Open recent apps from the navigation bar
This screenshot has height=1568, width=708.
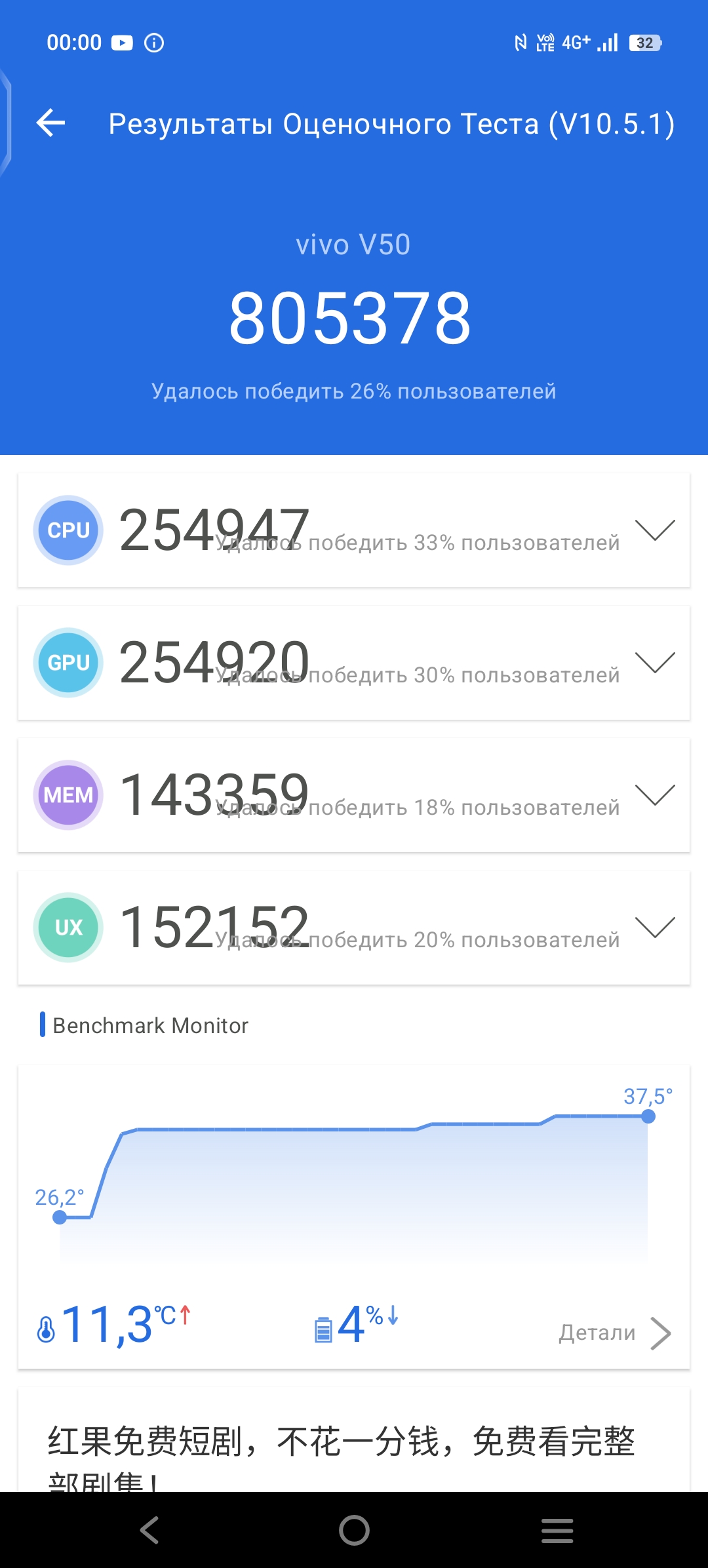[x=557, y=1530]
